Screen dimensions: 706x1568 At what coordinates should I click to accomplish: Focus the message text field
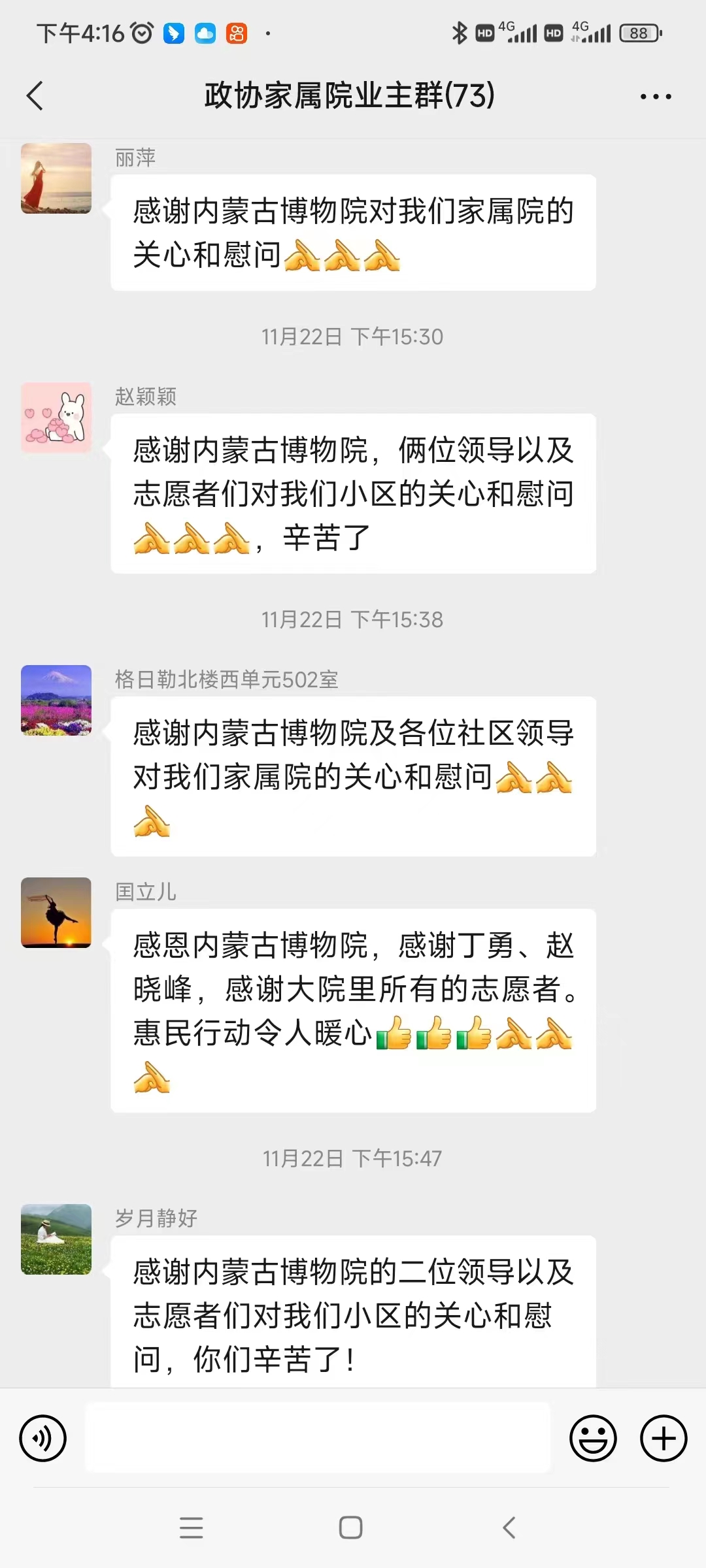tap(318, 1437)
